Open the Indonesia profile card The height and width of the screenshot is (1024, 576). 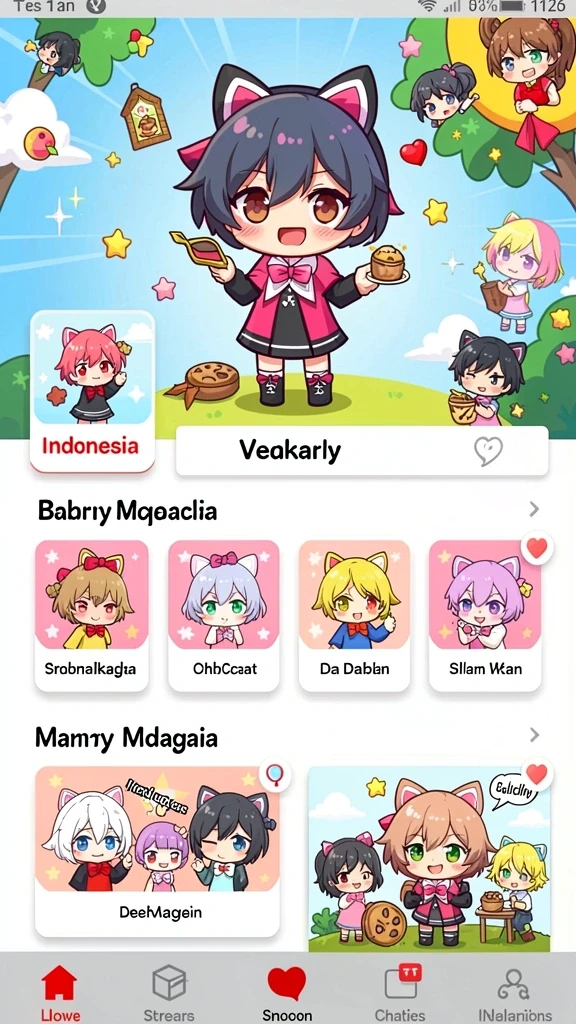92,391
